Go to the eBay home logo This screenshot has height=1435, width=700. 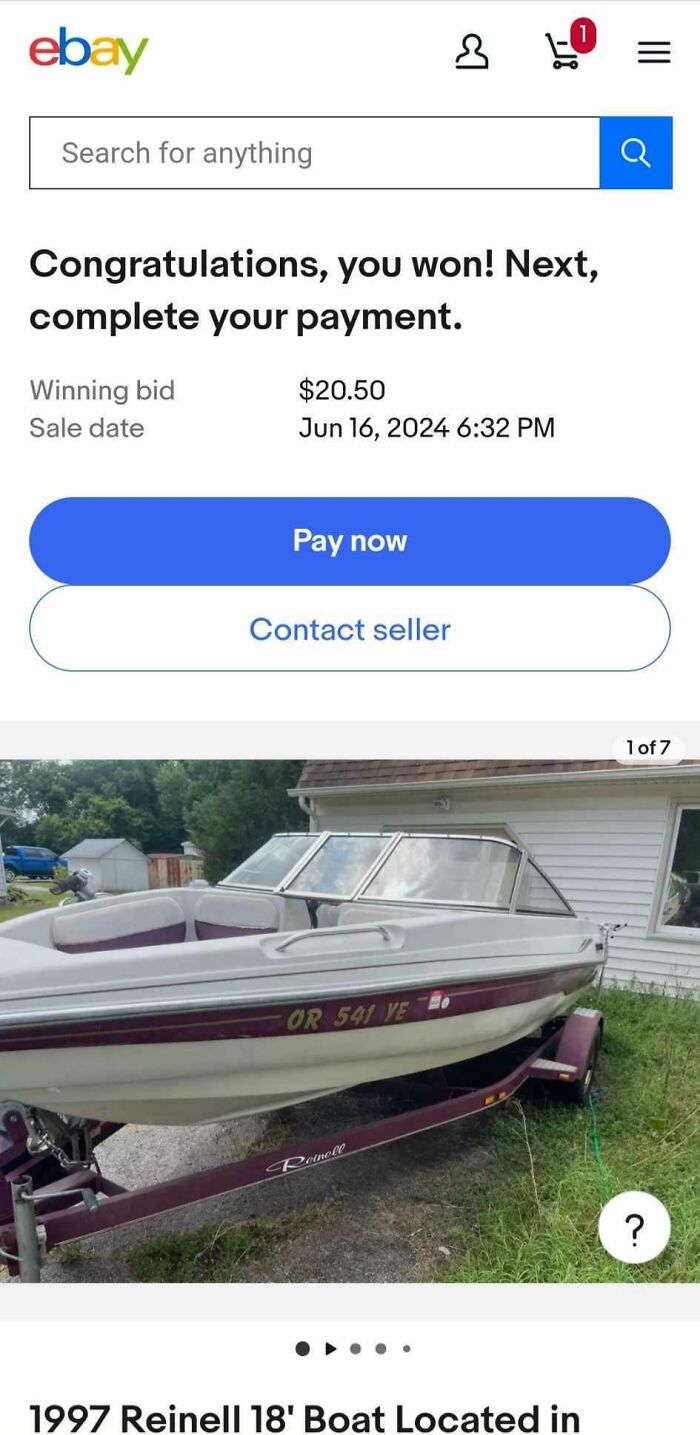[88, 50]
